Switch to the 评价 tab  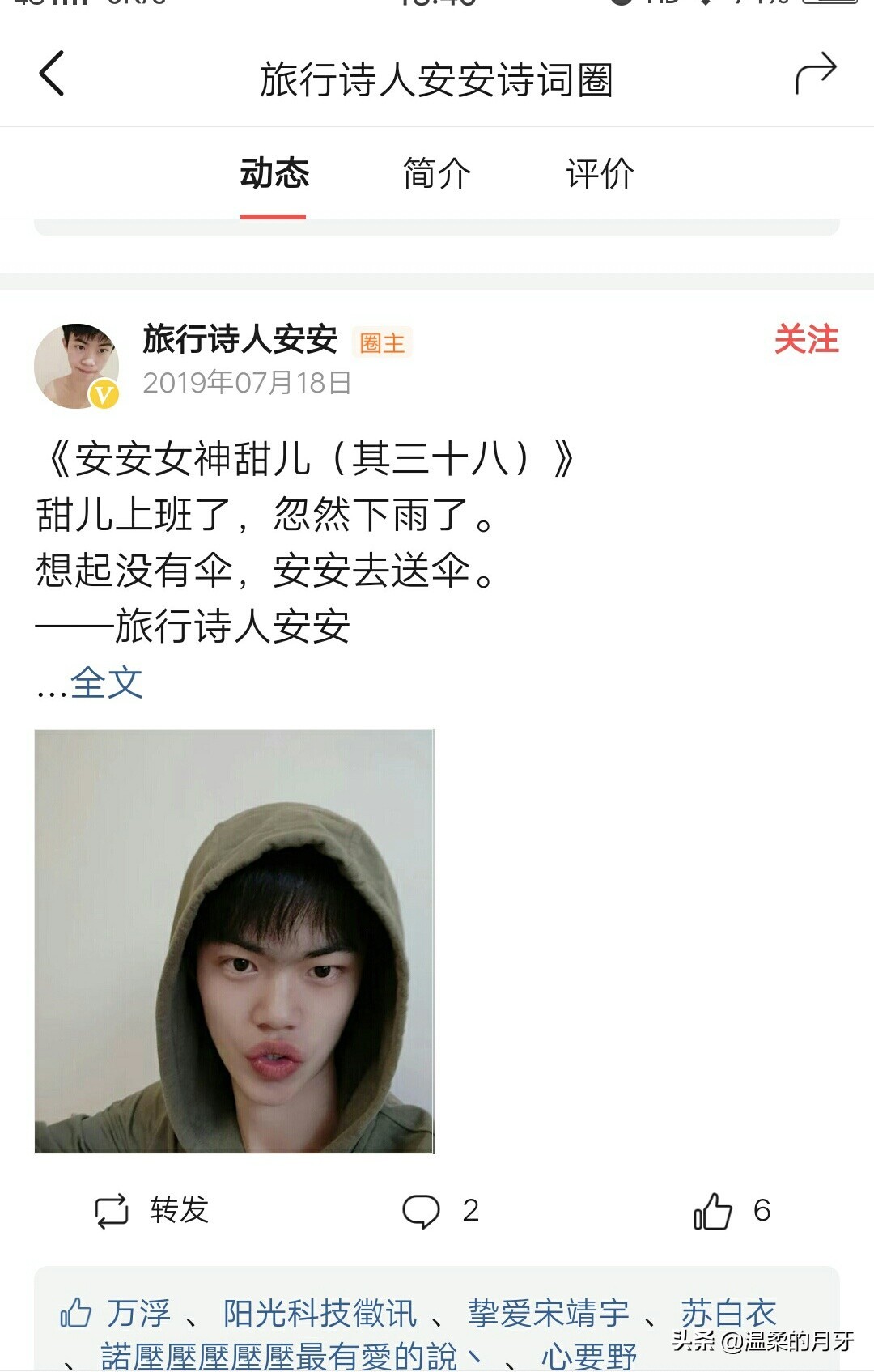599,173
